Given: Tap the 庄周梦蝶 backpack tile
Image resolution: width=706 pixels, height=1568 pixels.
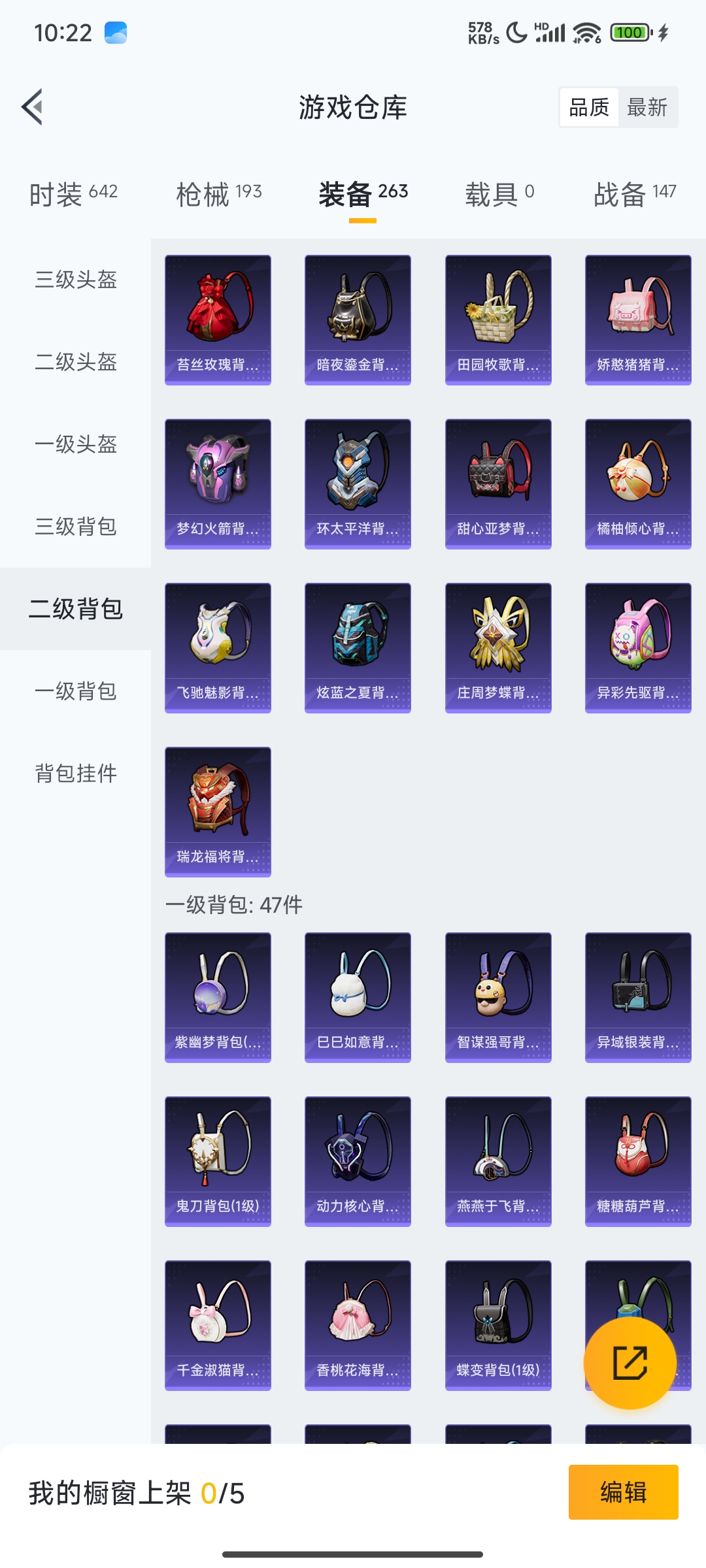Looking at the screenshot, I should [498, 648].
